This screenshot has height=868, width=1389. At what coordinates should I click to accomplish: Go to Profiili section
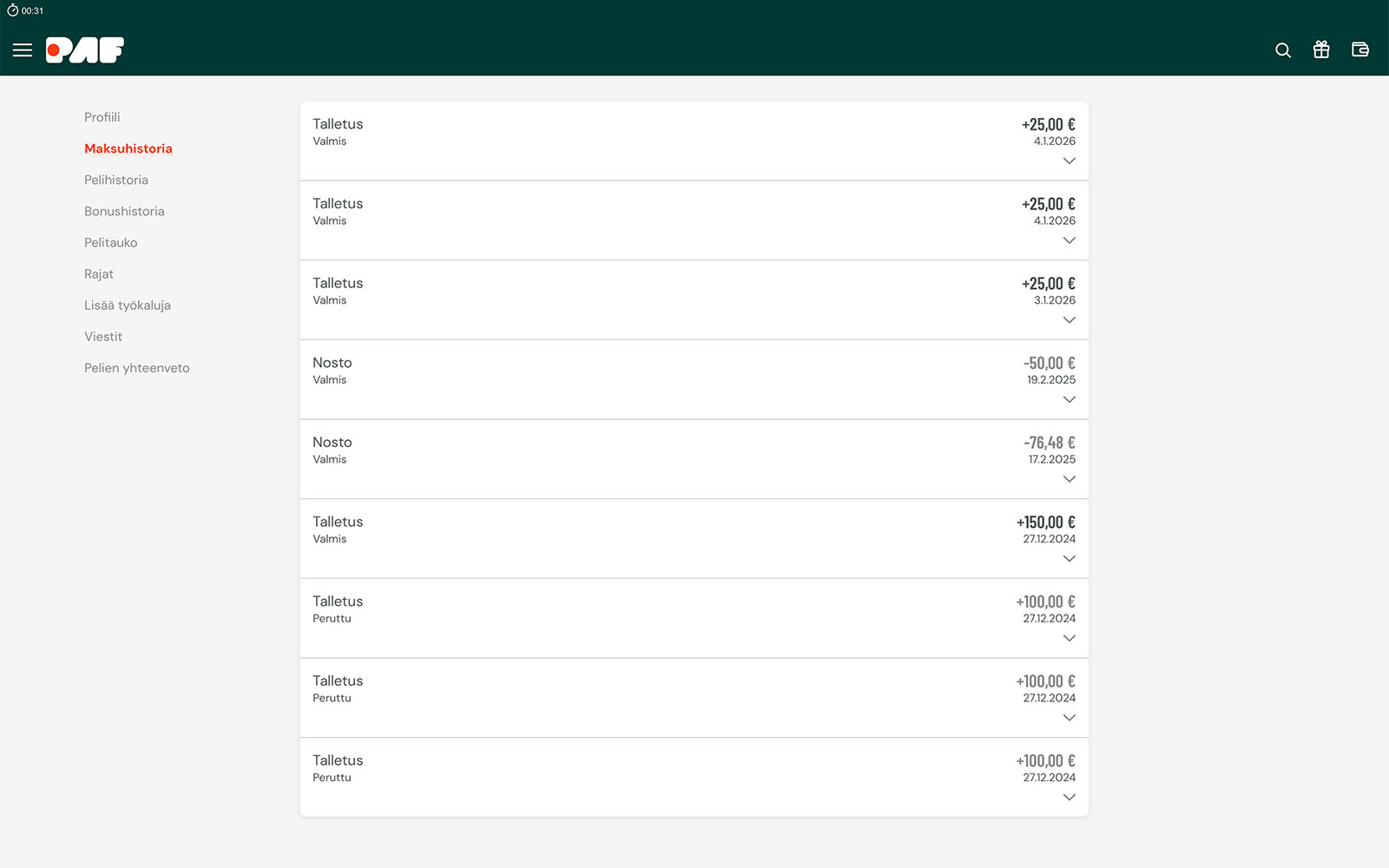pyautogui.click(x=102, y=117)
